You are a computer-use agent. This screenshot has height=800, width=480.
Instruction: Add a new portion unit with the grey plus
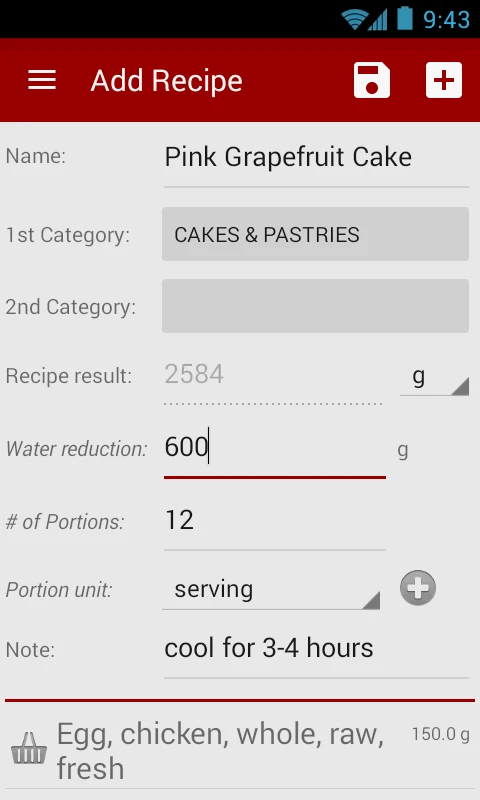[x=418, y=588]
